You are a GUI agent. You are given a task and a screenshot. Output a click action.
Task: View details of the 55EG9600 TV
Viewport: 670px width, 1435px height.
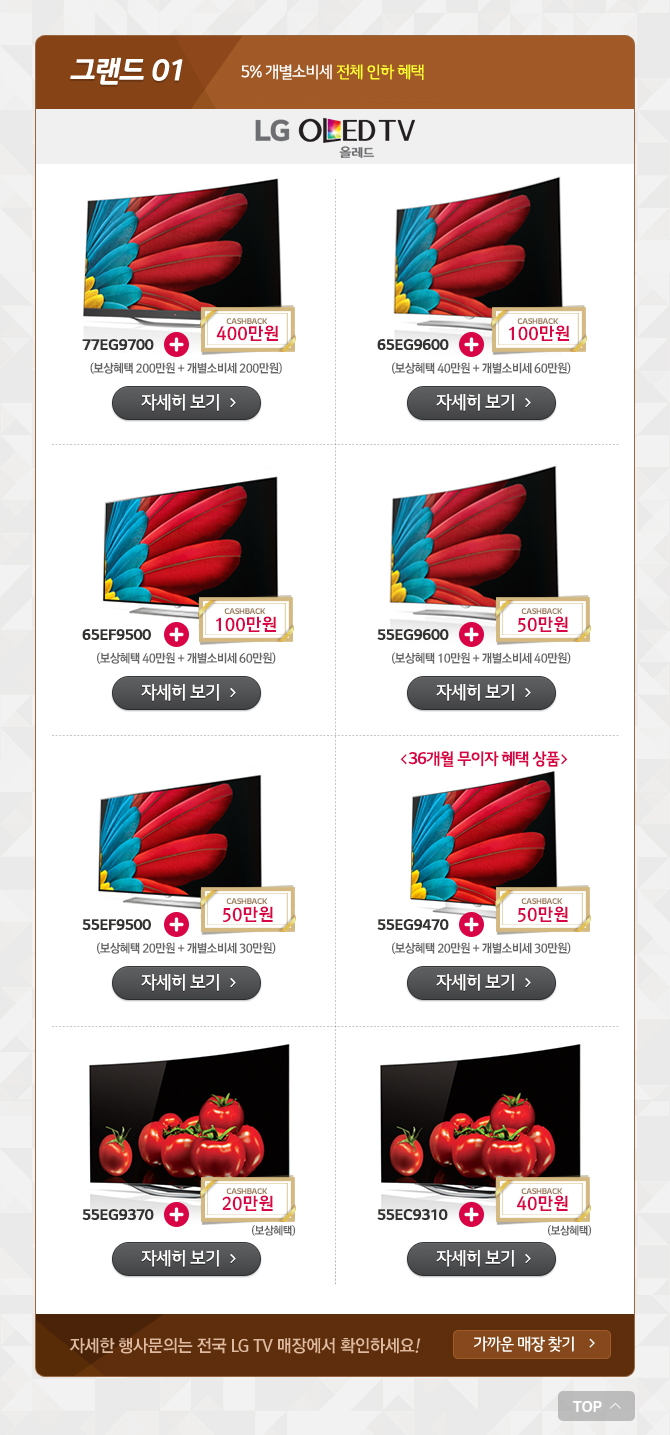481,693
